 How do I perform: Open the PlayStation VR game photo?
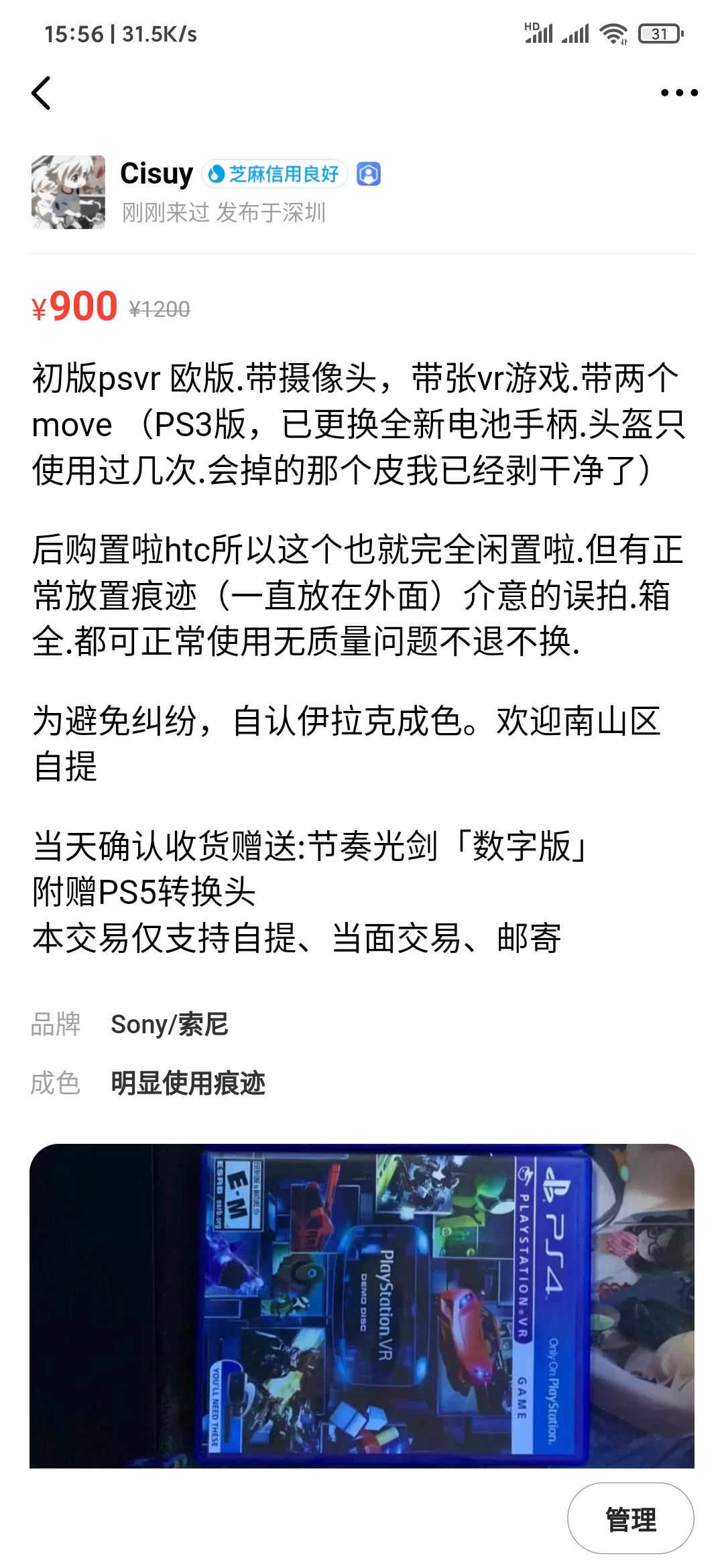point(362,1305)
